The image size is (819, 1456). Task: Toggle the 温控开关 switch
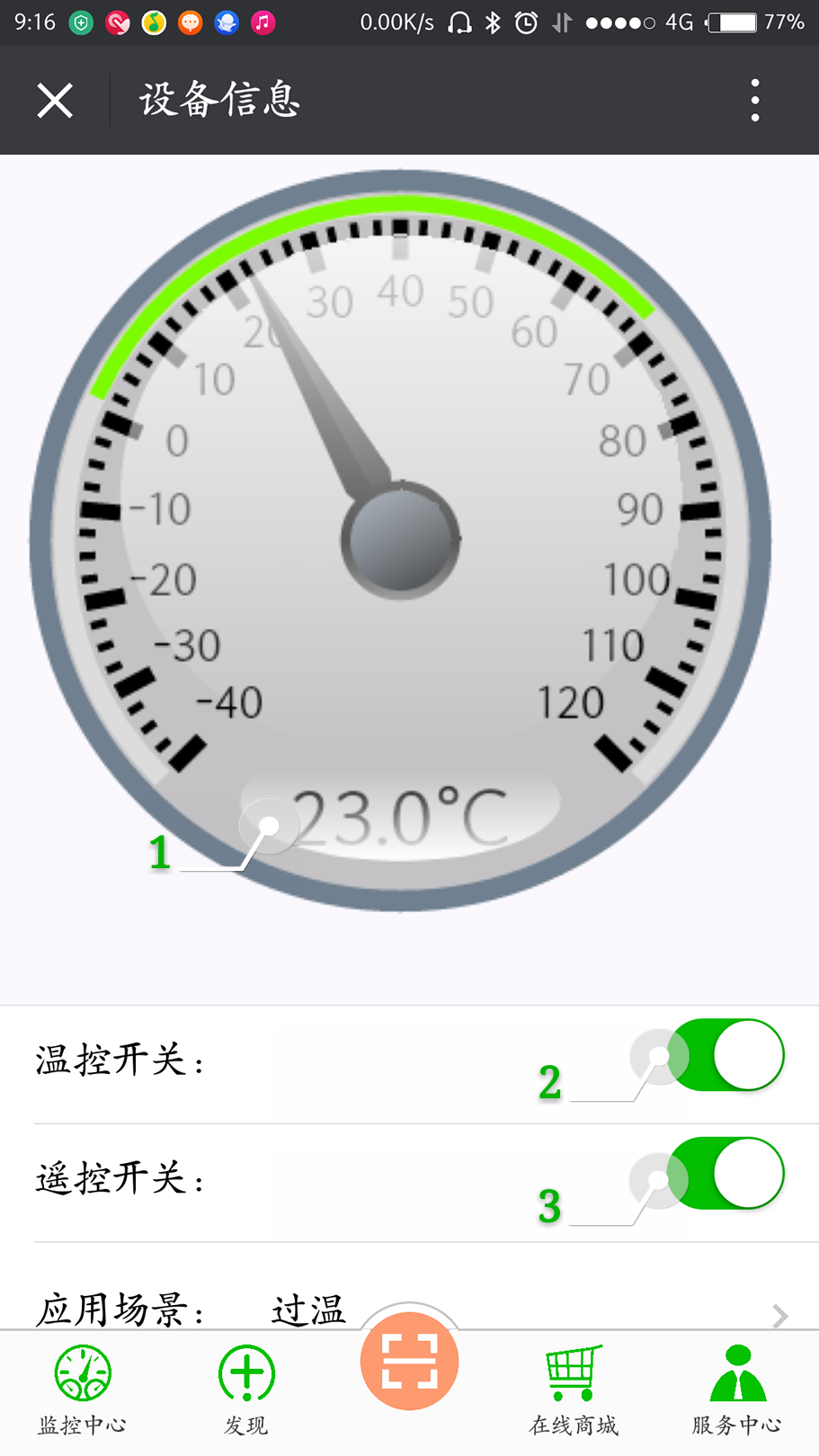pyautogui.click(x=726, y=1055)
